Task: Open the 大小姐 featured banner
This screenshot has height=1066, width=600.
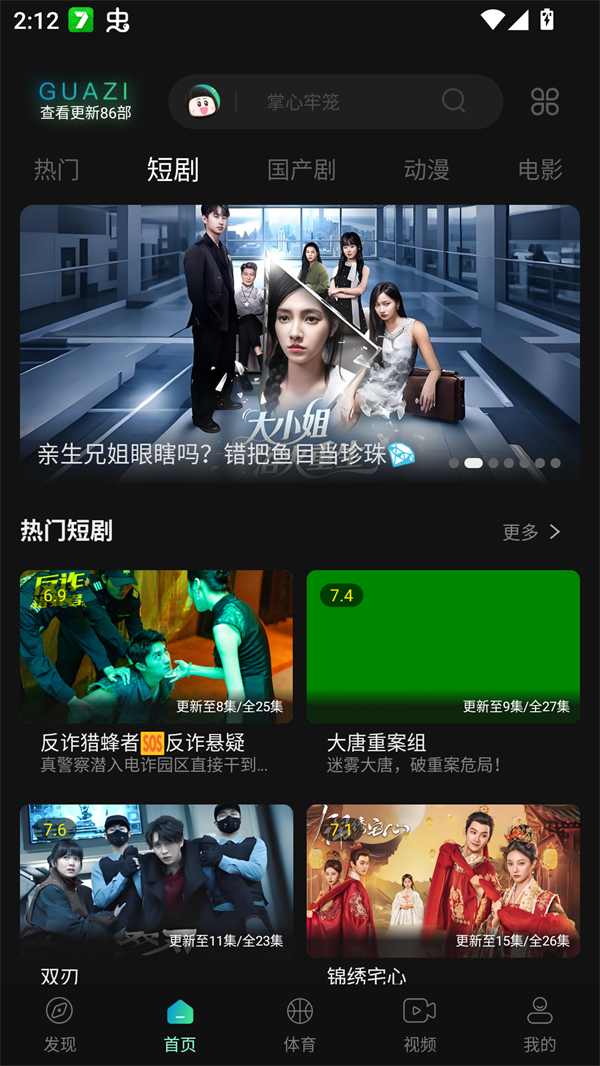Action: coord(300,340)
